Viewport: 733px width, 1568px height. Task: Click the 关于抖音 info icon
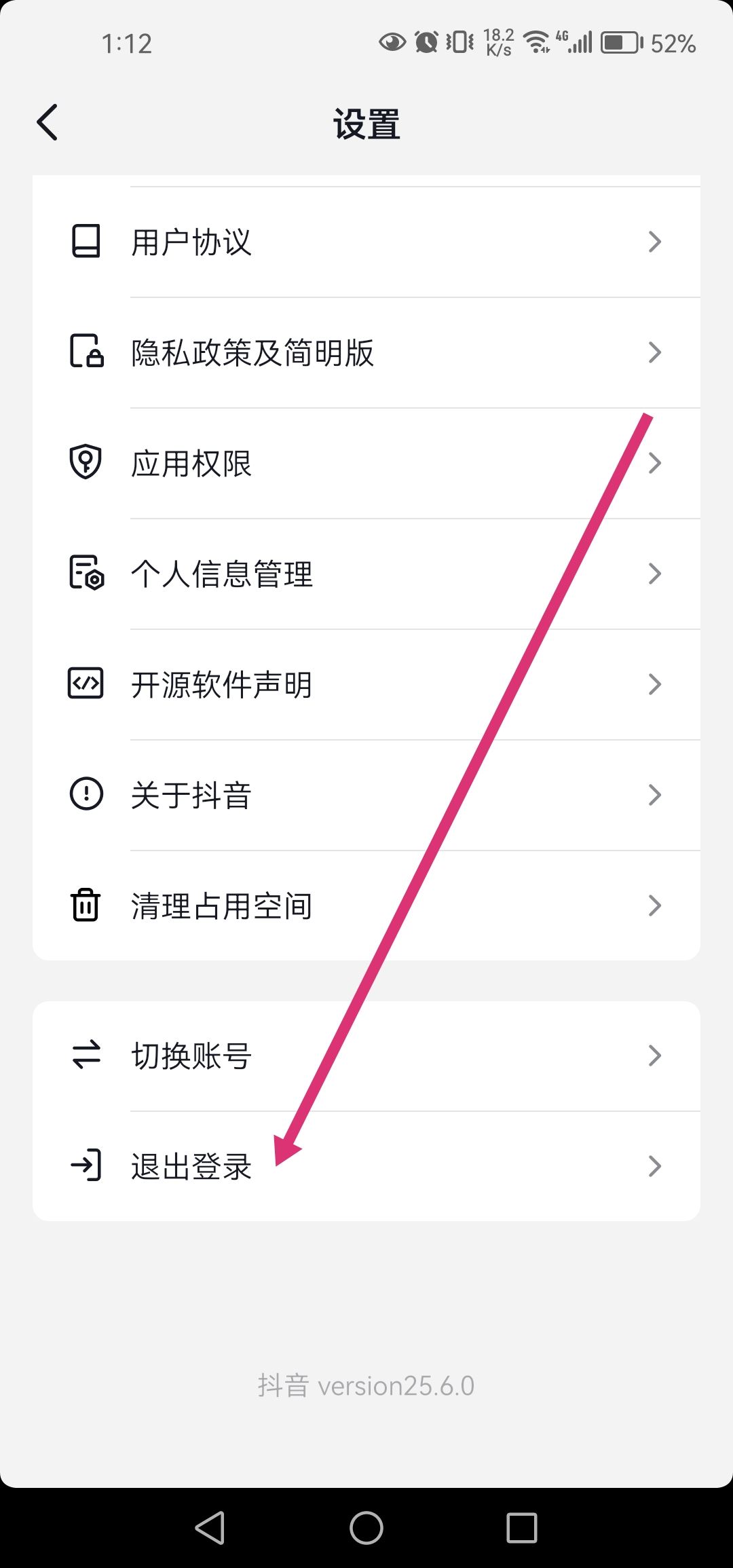[x=86, y=794]
